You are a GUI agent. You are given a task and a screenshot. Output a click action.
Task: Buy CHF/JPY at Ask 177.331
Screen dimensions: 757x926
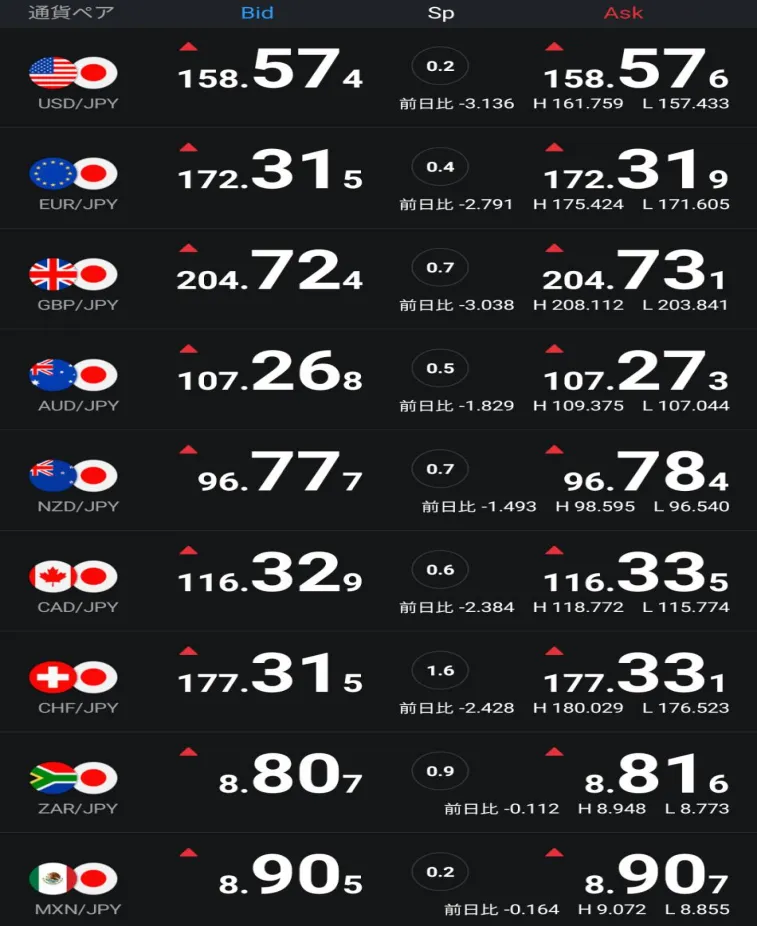click(x=636, y=676)
